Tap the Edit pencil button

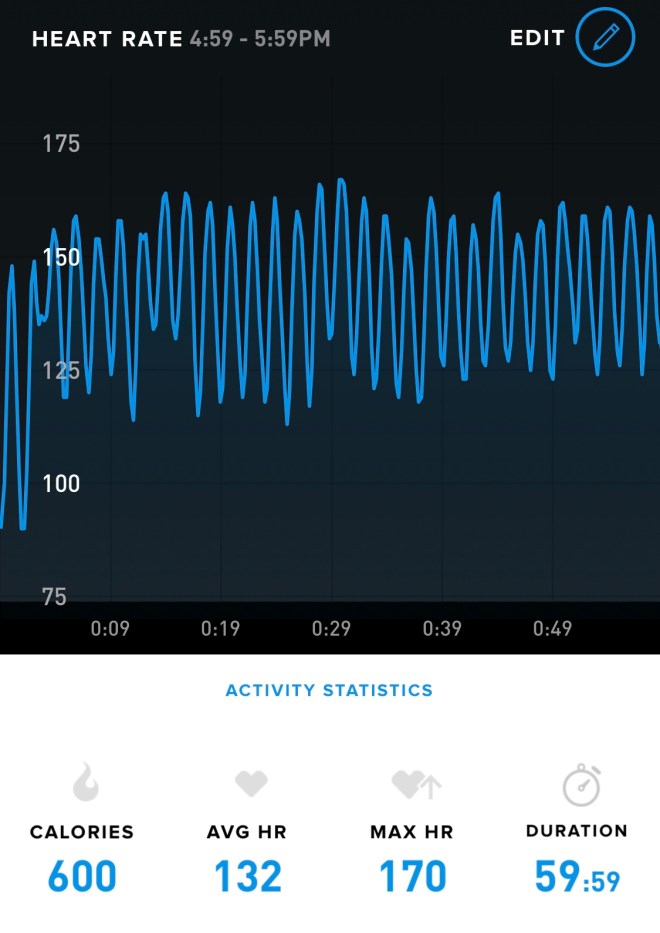click(x=605, y=39)
